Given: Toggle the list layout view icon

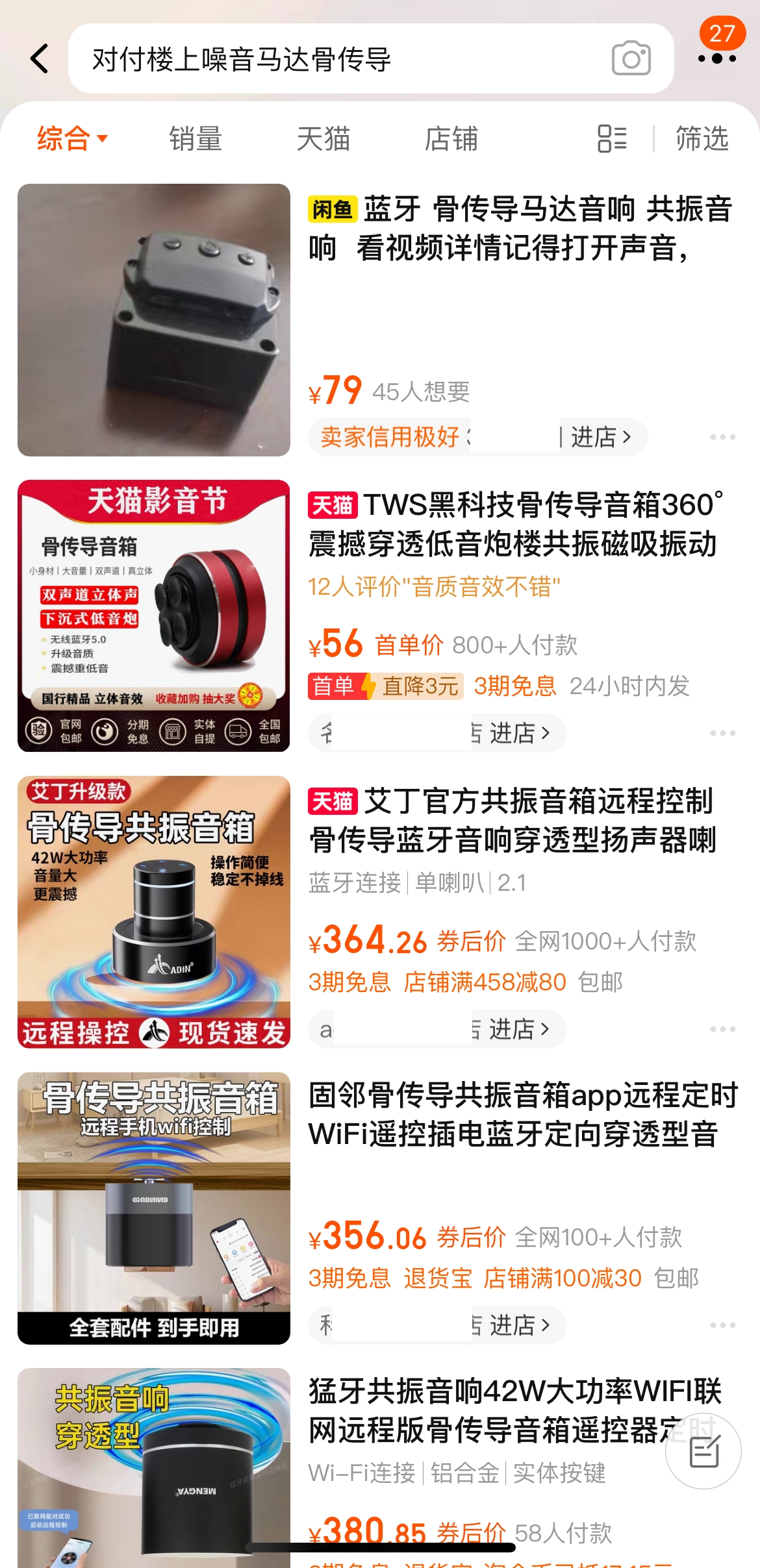Looking at the screenshot, I should click(x=612, y=138).
